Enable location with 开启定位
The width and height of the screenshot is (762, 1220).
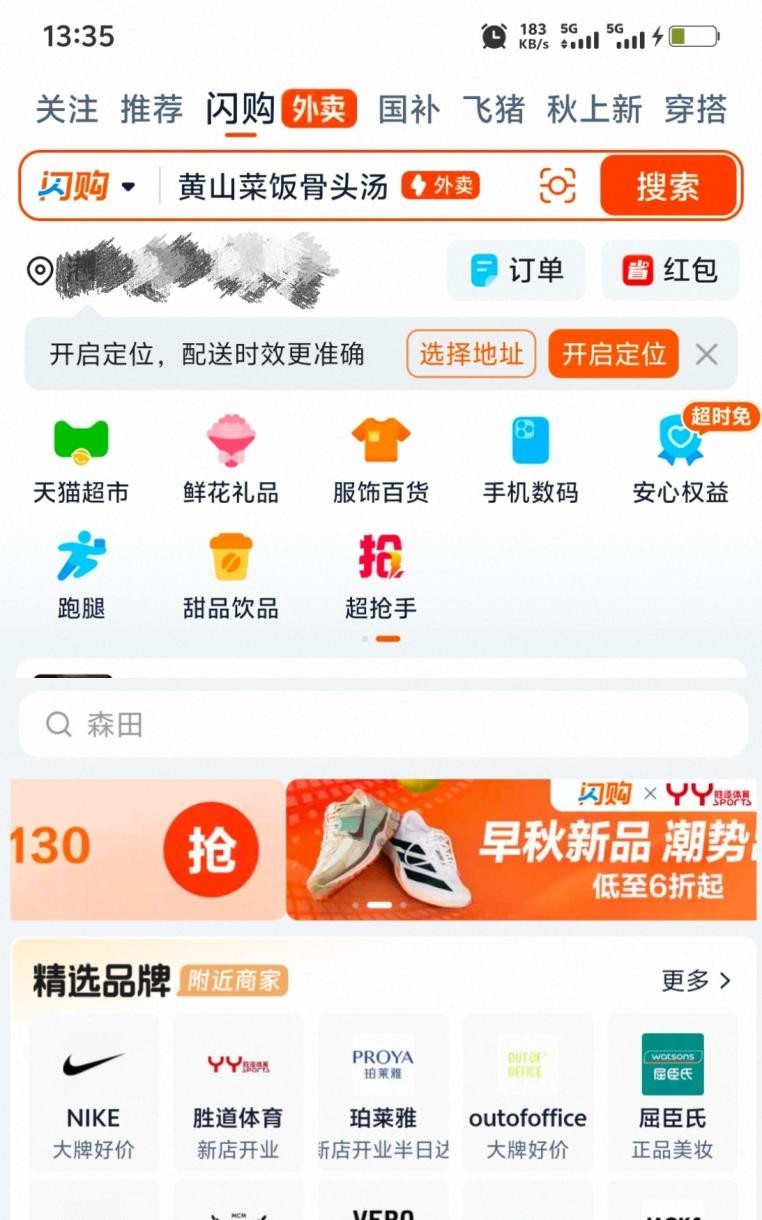point(613,354)
